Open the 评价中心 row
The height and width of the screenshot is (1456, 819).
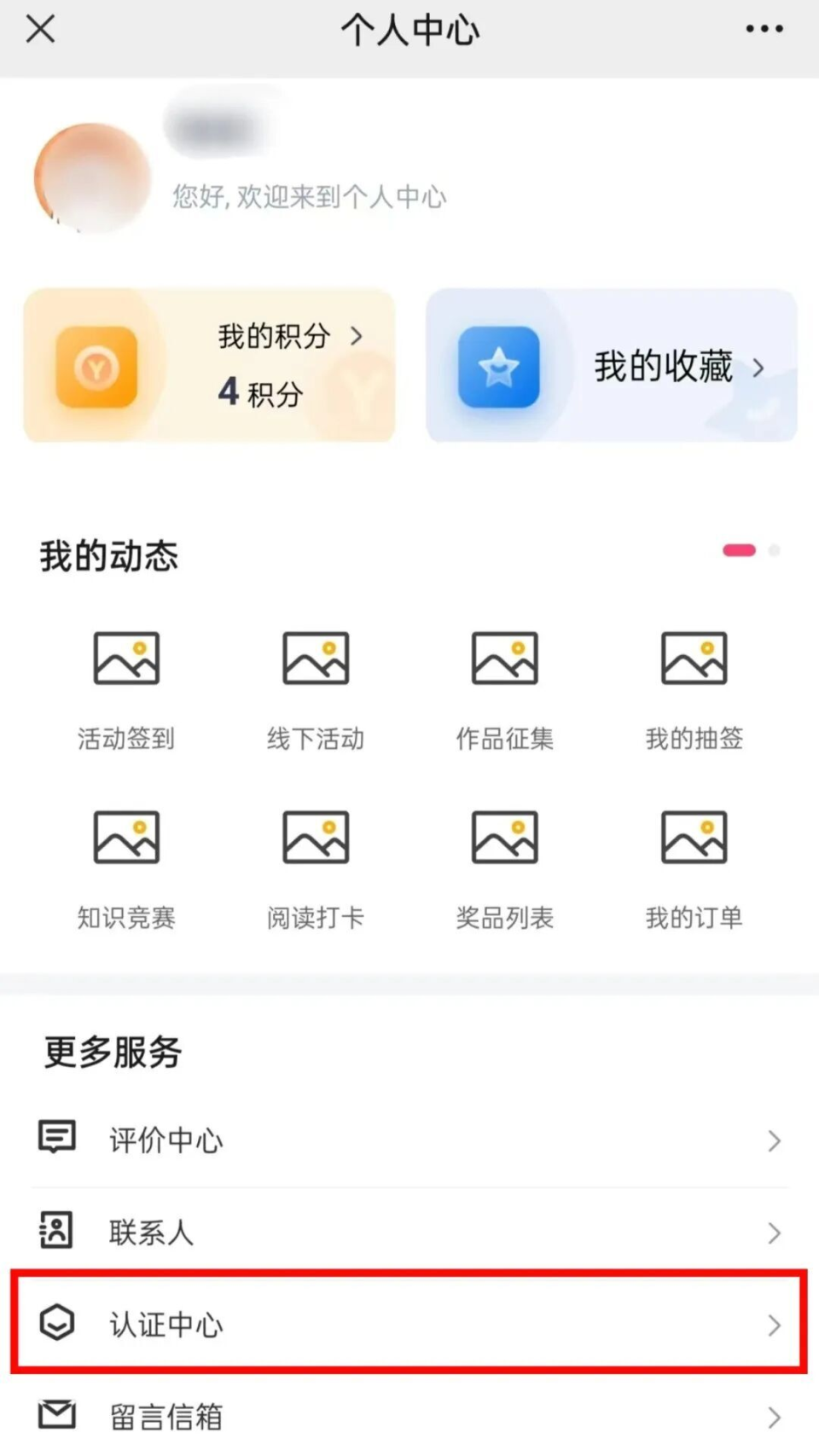tap(409, 1140)
